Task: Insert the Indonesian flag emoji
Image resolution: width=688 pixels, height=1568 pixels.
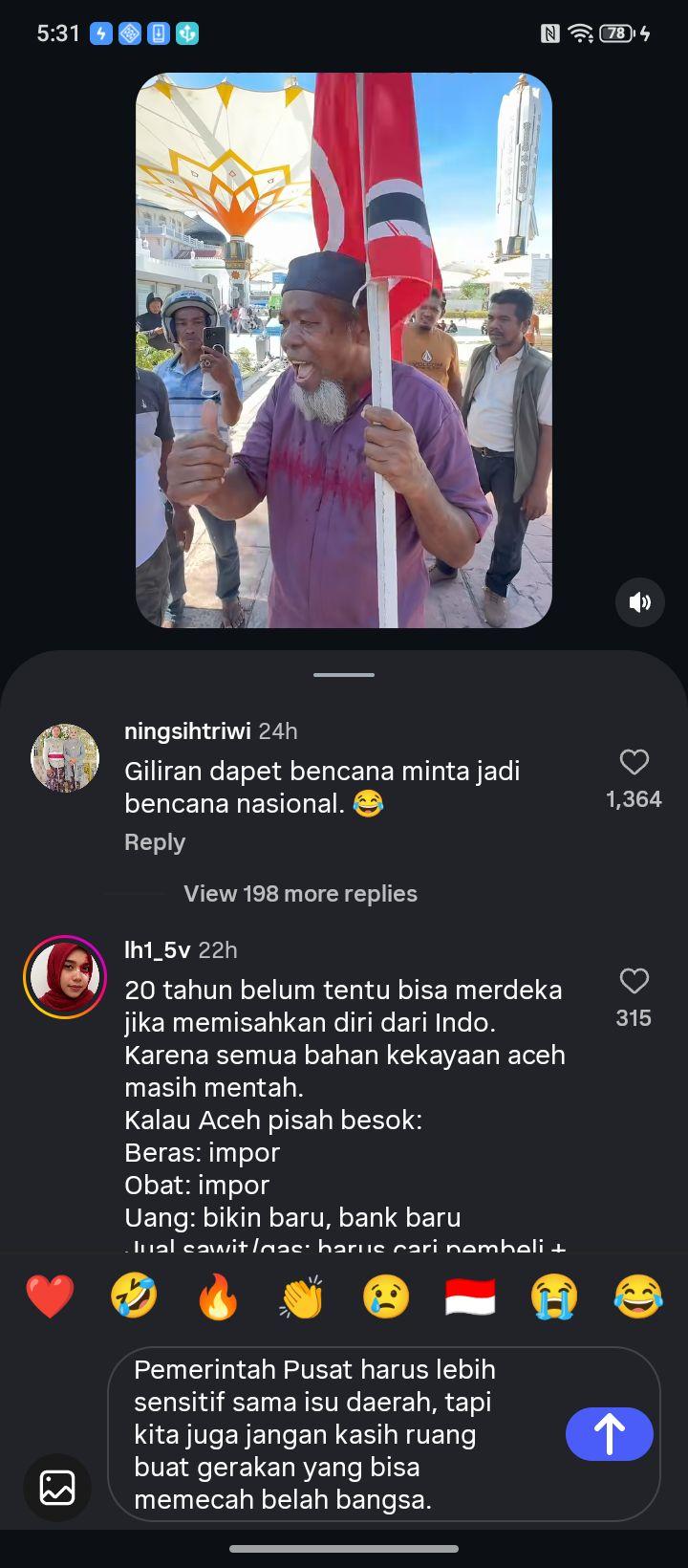Action: (470, 1297)
